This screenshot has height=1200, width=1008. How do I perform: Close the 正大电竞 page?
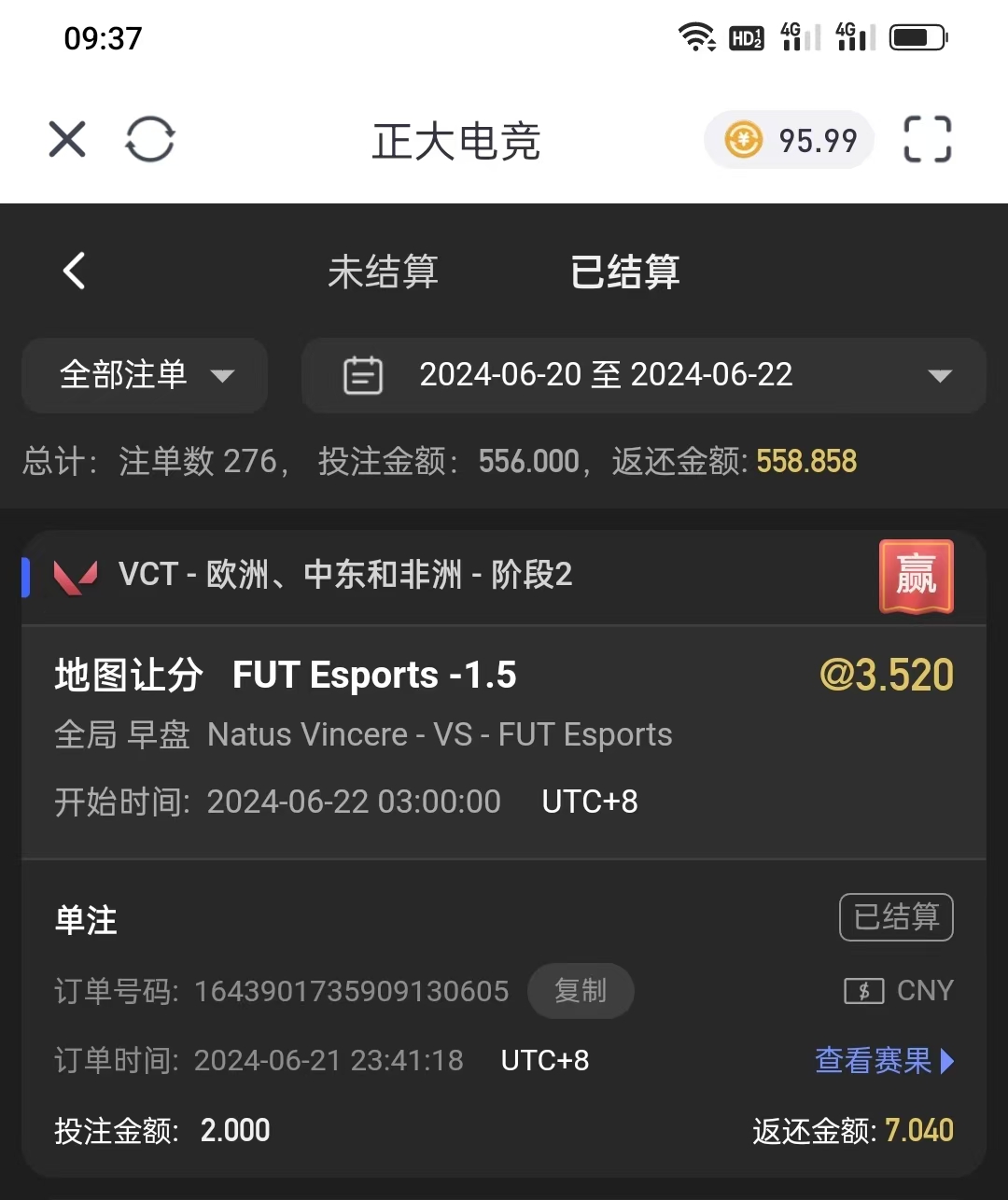(x=67, y=140)
